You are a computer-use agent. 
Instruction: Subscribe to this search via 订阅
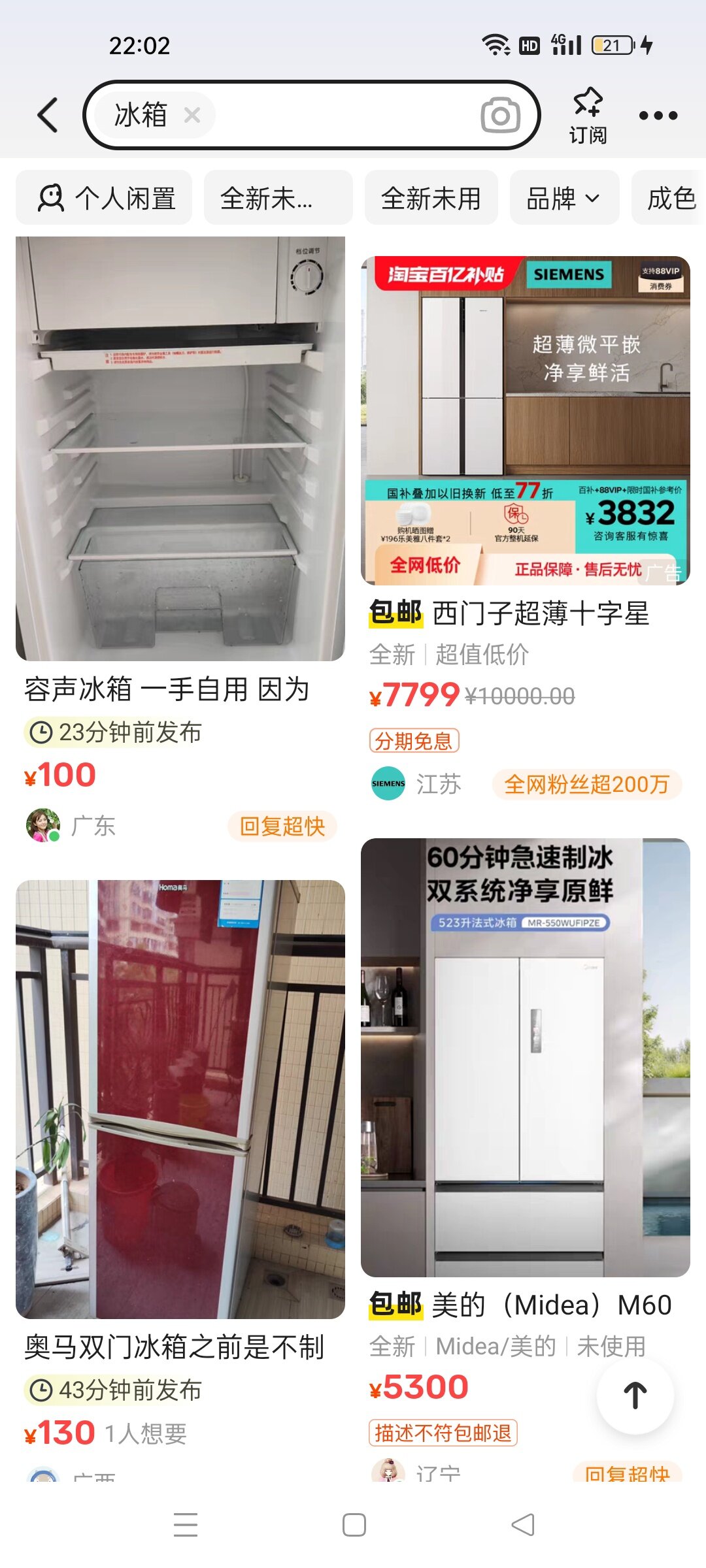pyautogui.click(x=588, y=116)
